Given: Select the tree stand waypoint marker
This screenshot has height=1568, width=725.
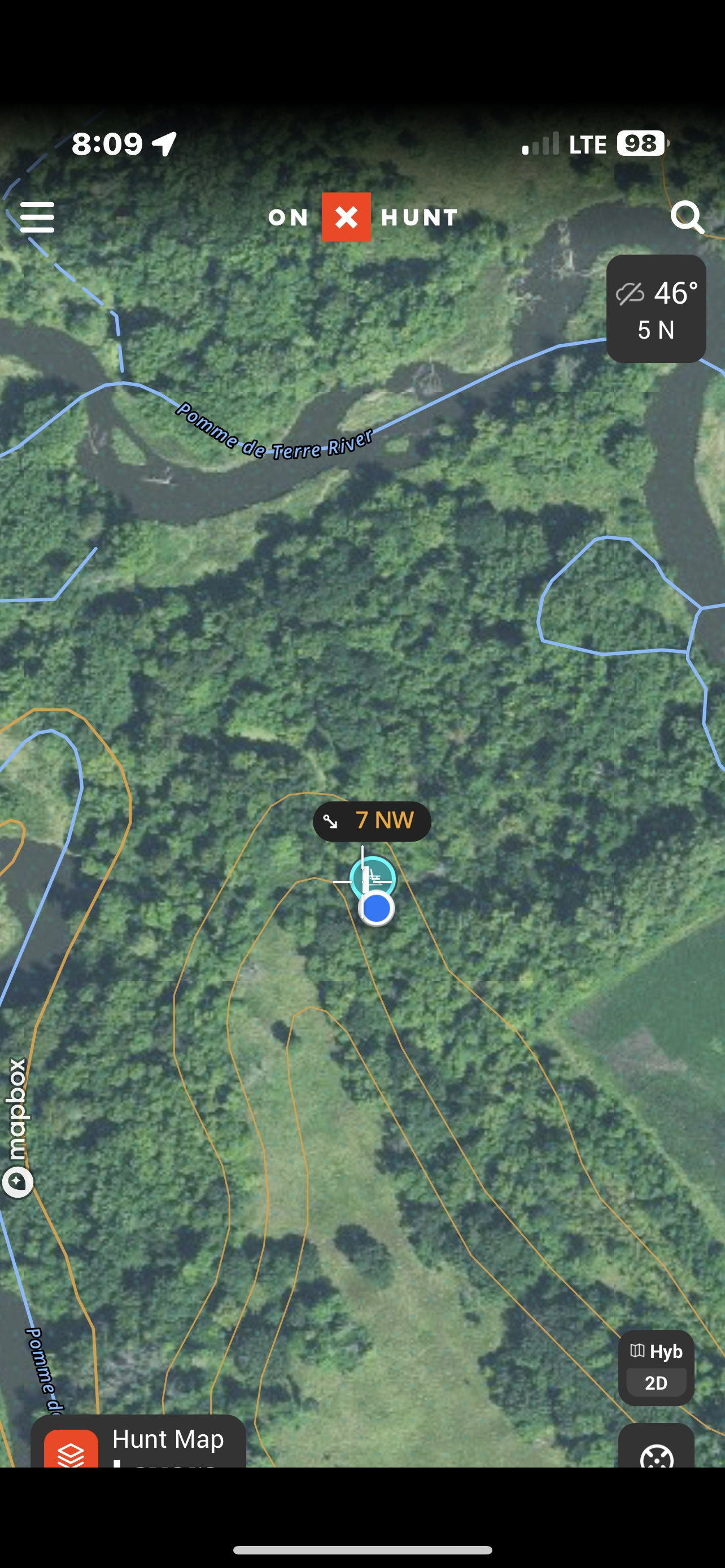Looking at the screenshot, I should tap(373, 878).
